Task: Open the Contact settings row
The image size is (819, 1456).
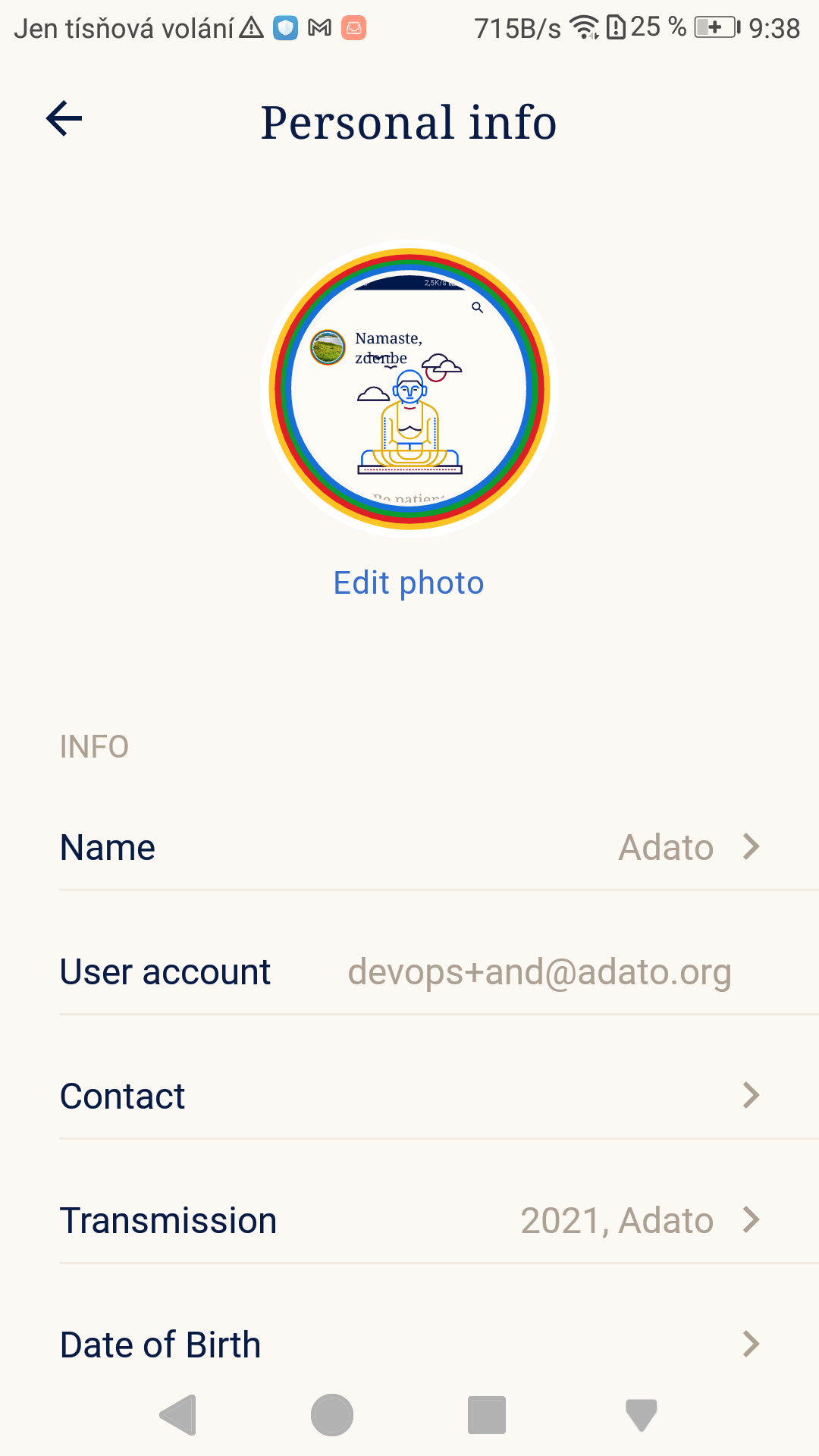Action: (409, 1096)
